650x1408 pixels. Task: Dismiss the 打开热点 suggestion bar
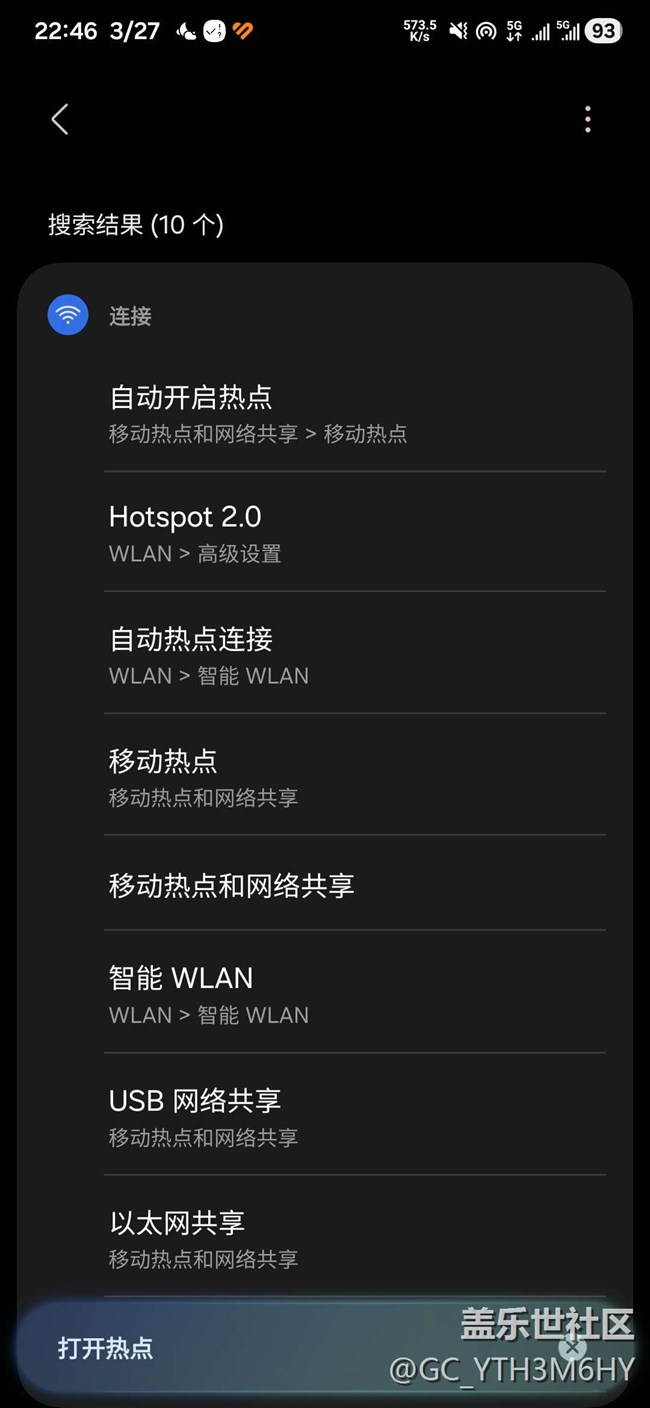(x=571, y=1346)
